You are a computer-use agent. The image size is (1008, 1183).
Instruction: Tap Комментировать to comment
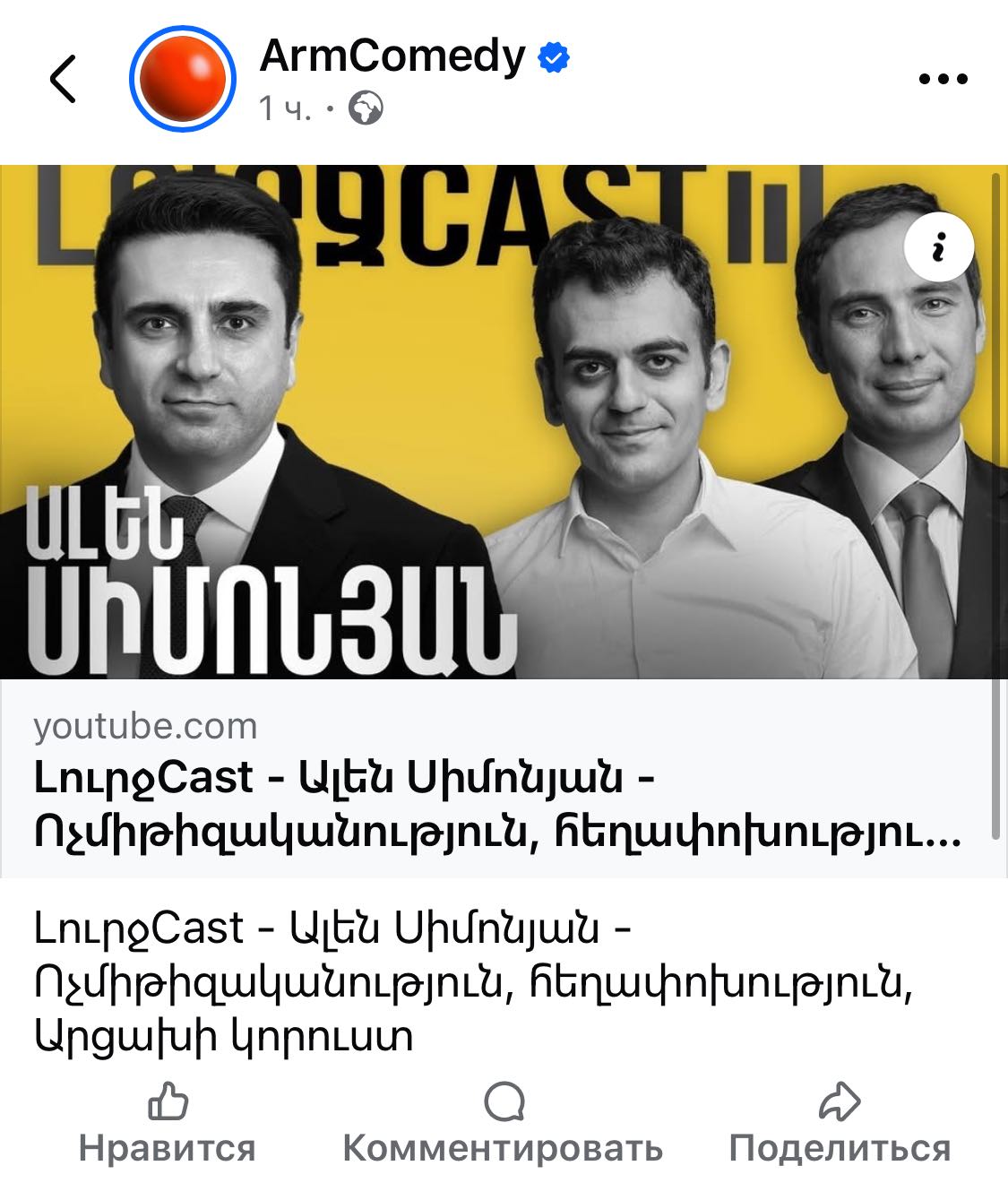503,1124
